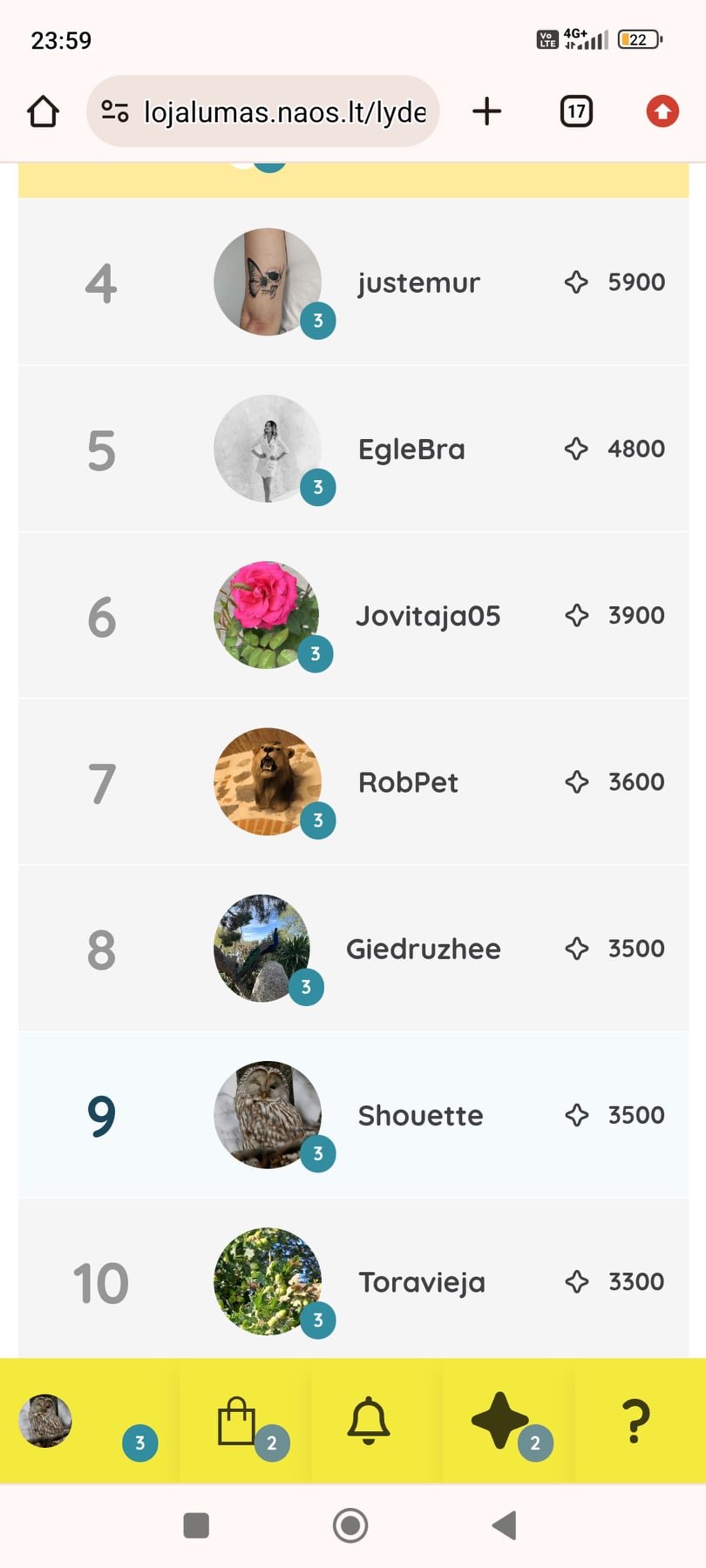
Task: Tap the lojalumas.naos.lt address bar
Action: 263,112
